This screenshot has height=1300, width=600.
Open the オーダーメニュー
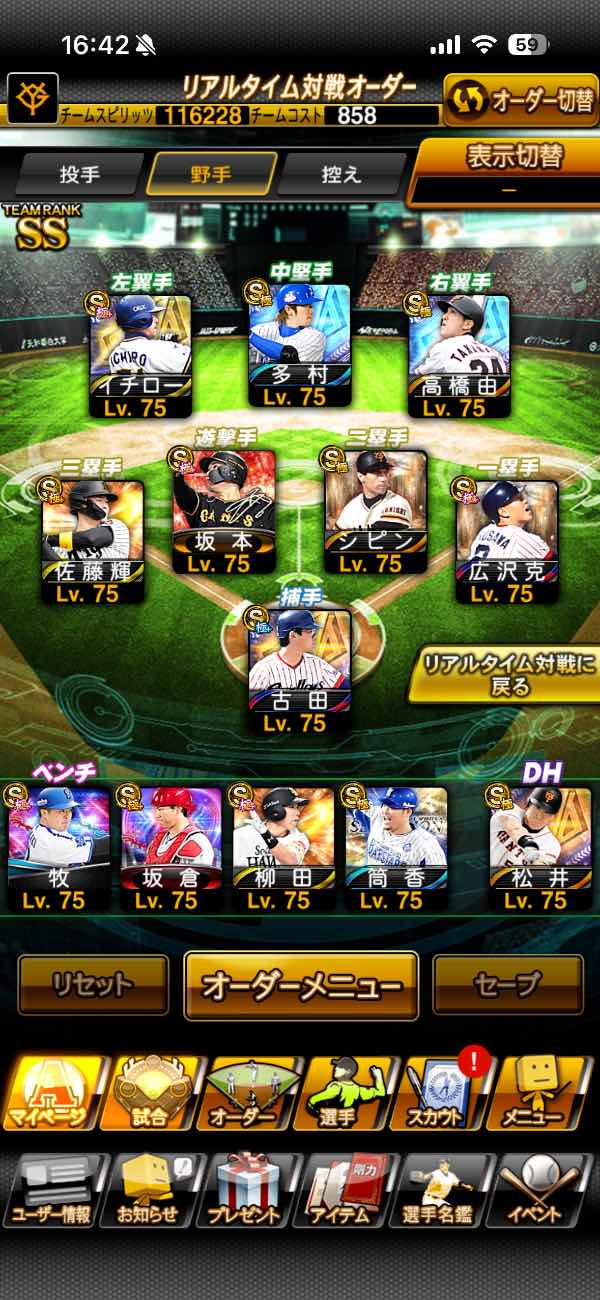301,985
